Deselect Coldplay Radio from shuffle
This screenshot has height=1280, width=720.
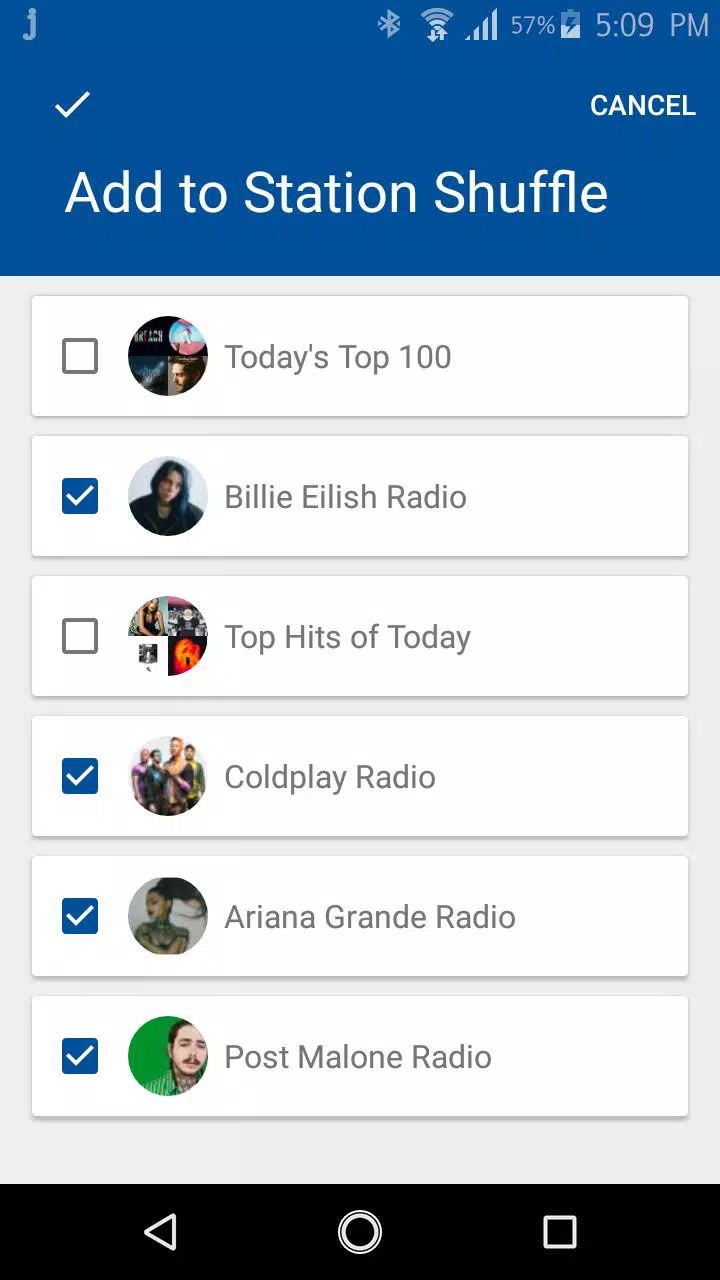pos(80,776)
